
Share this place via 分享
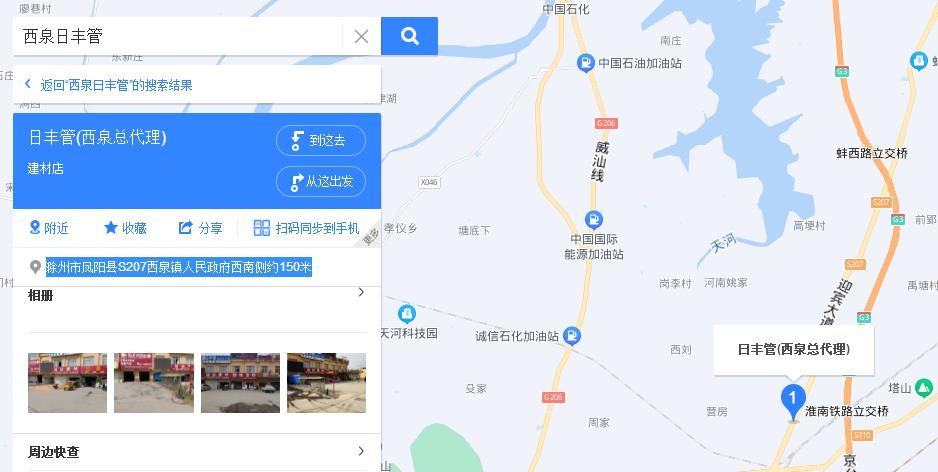click(200, 228)
